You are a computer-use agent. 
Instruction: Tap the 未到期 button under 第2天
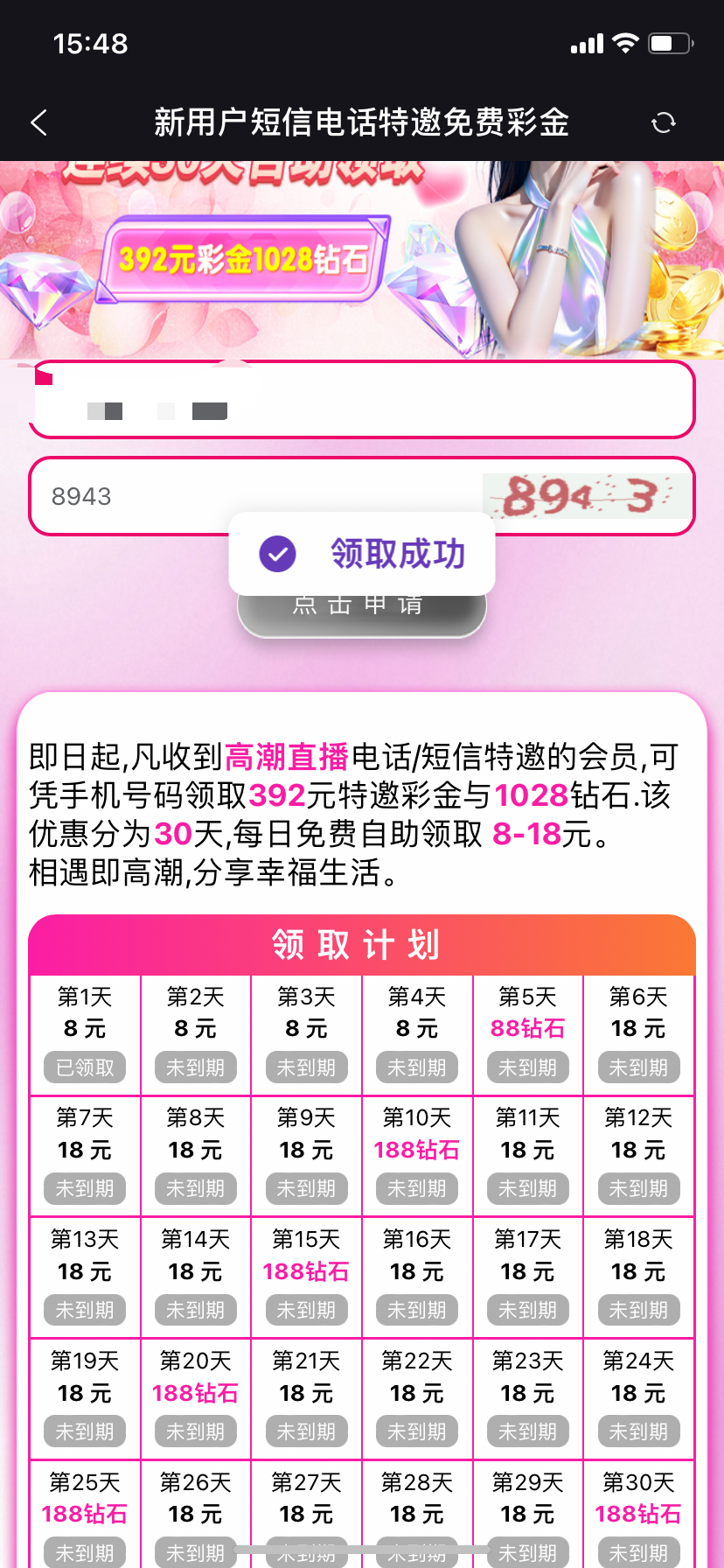click(x=195, y=1067)
